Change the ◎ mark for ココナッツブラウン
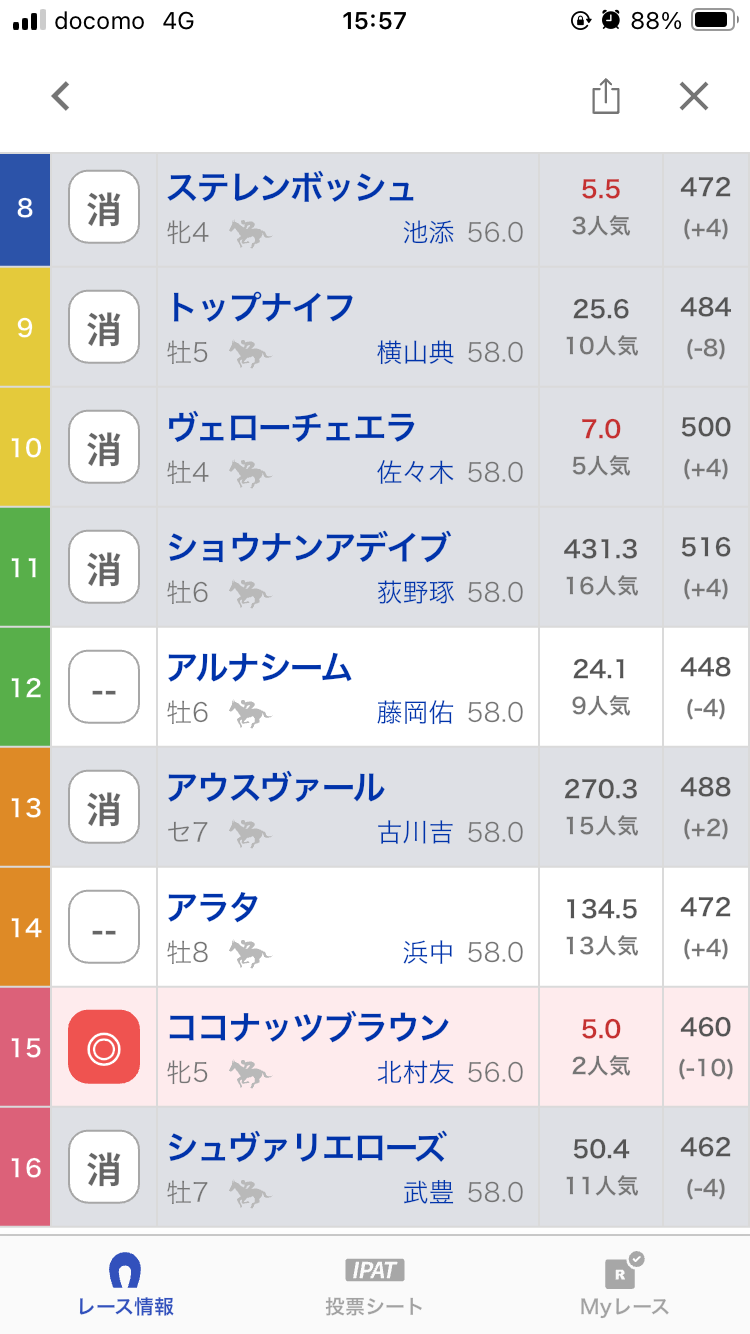 tap(104, 1048)
